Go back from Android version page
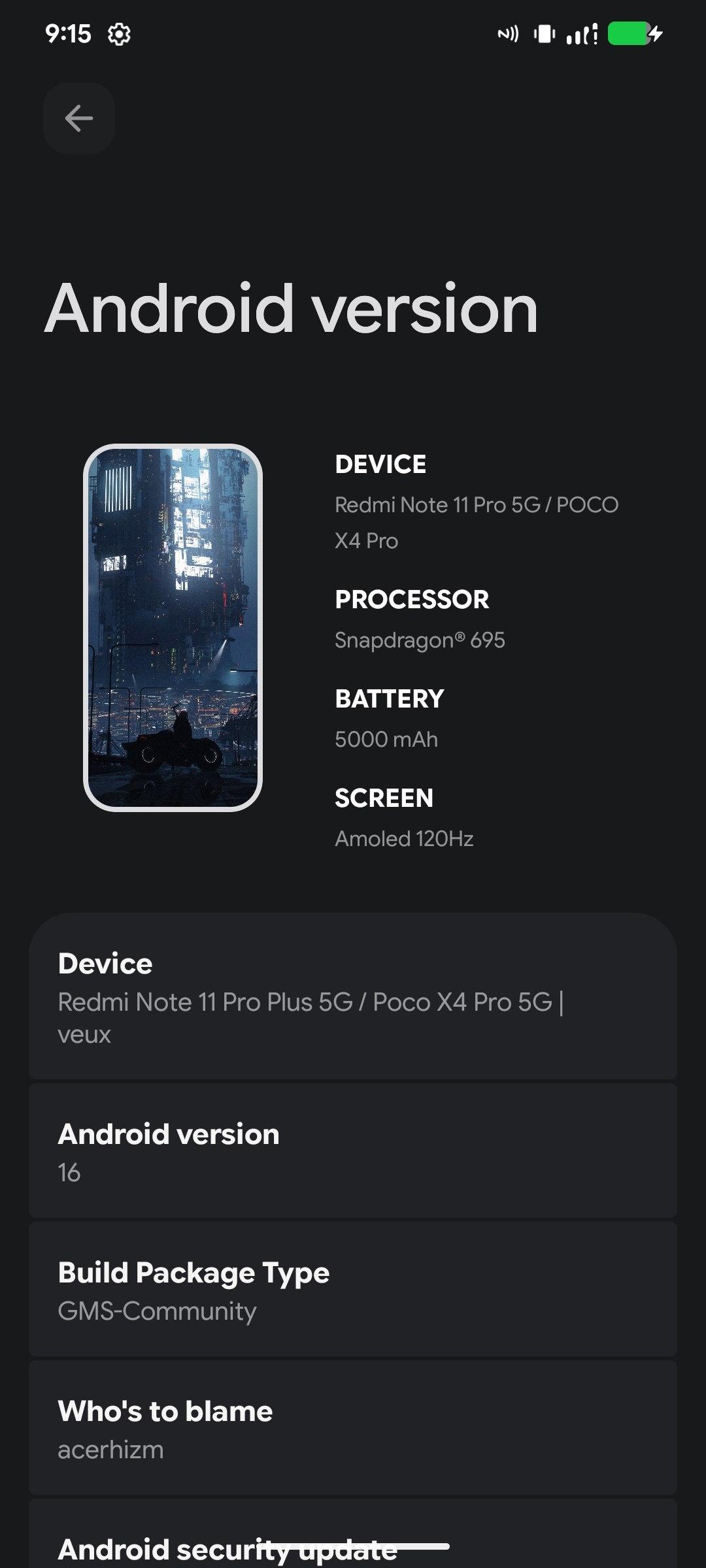This screenshot has height=1568, width=706. pos(79,118)
